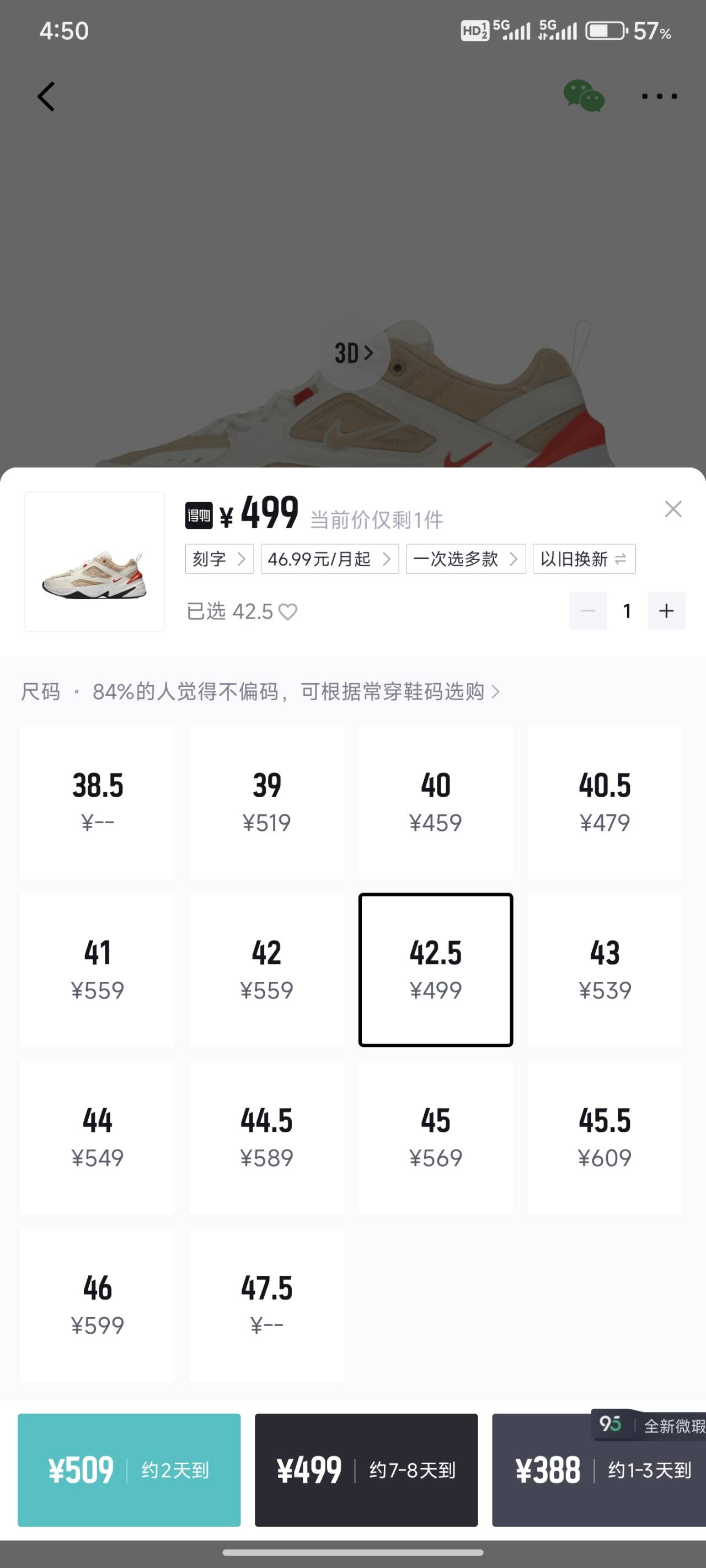Open the 刻字 engraving option

point(220,559)
